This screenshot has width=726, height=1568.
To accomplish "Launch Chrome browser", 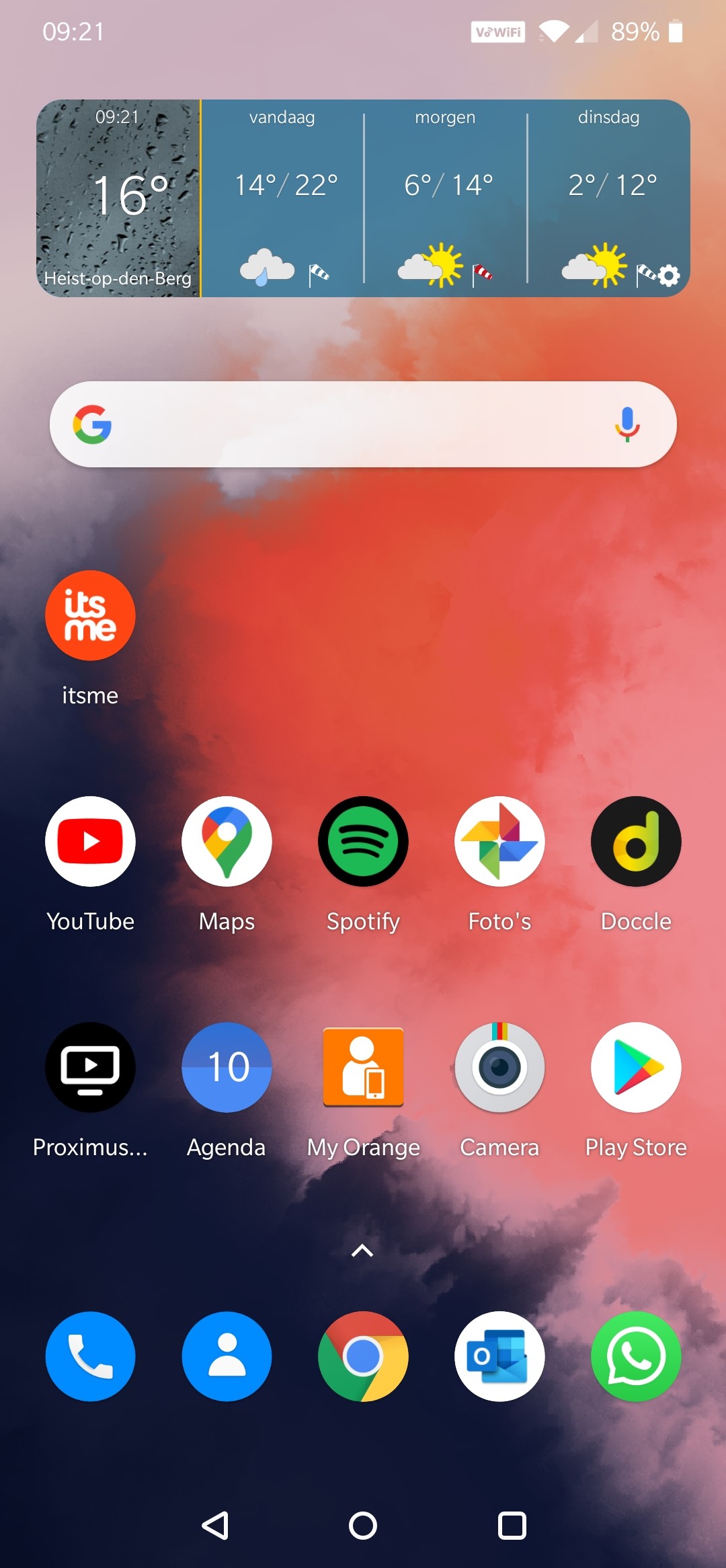I will pyautogui.click(x=363, y=1356).
